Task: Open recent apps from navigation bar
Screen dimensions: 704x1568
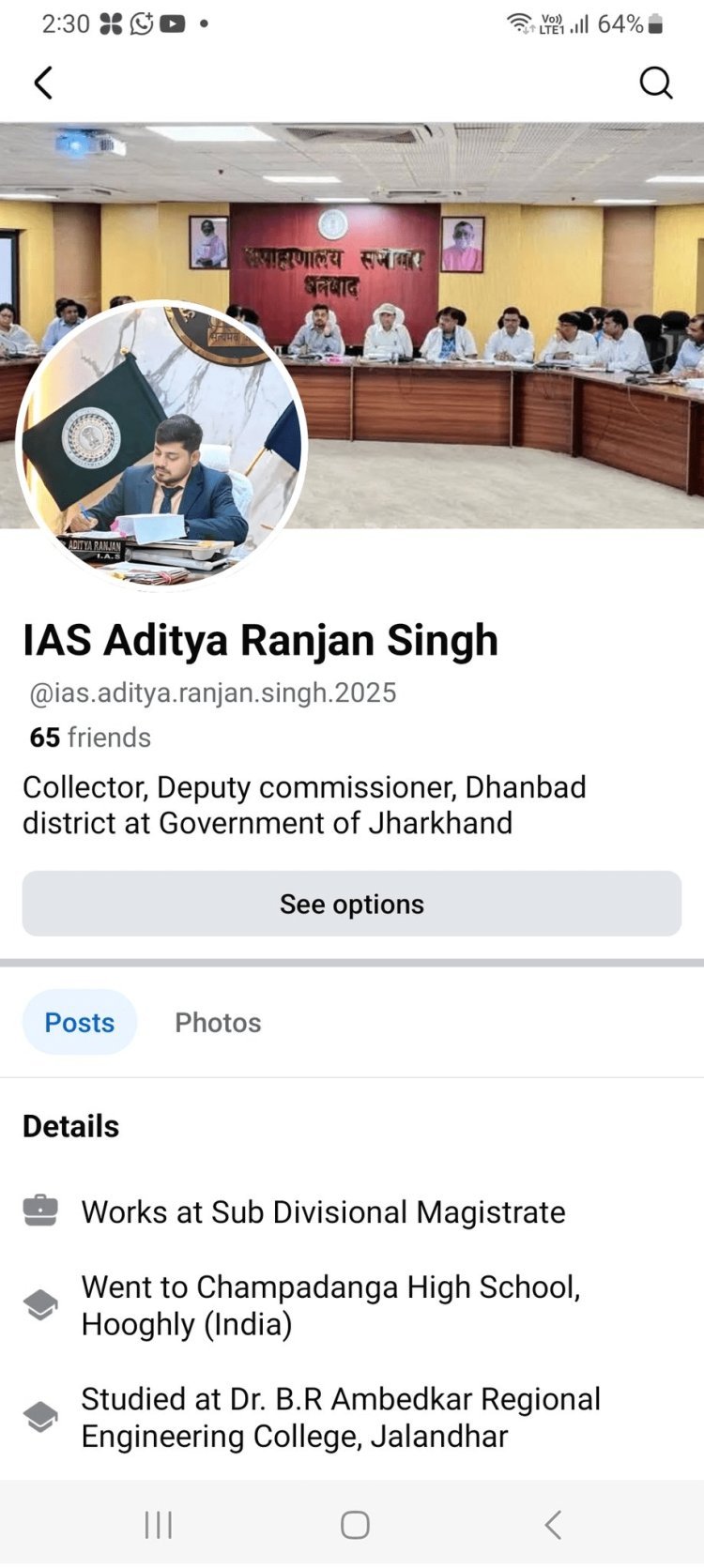Action: 159,1525
